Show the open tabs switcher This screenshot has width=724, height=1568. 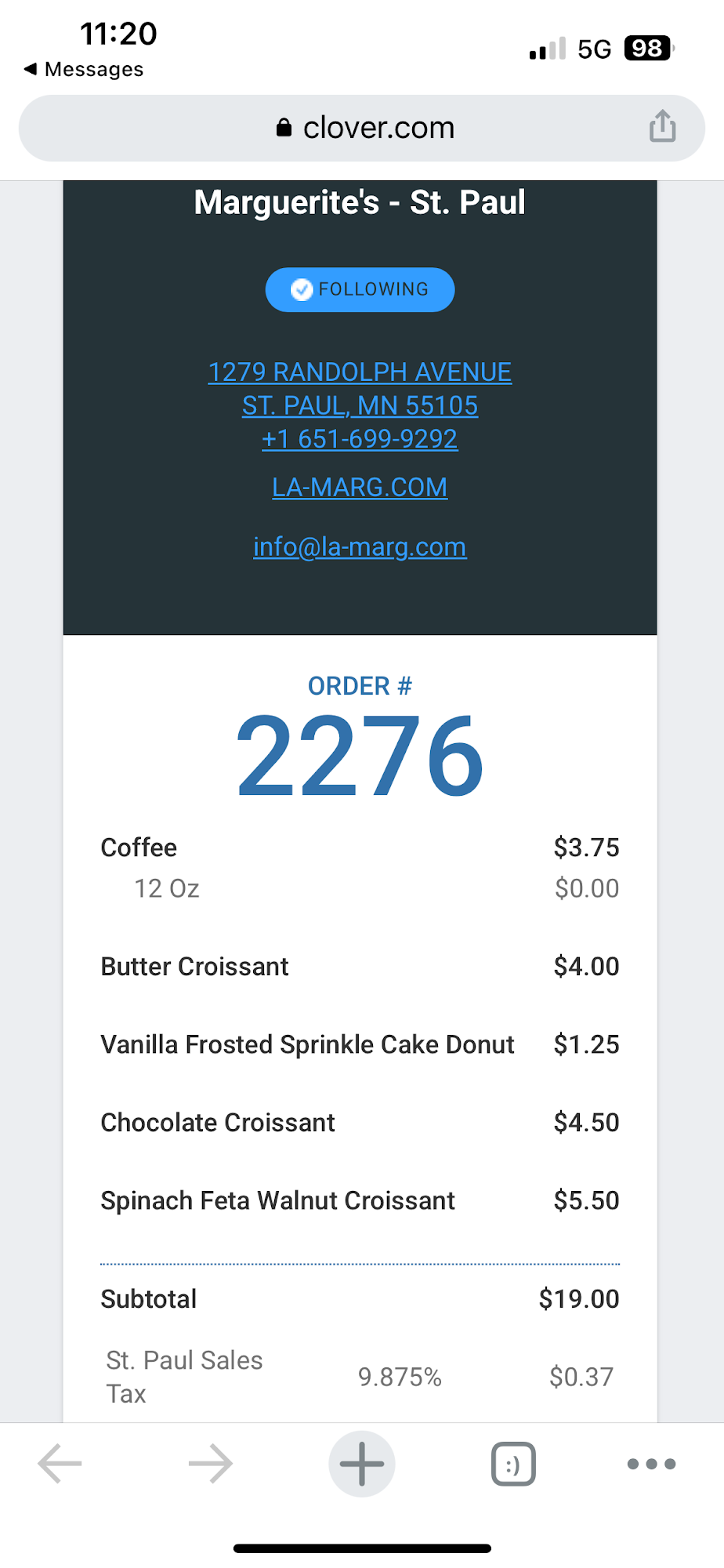pyautogui.click(x=513, y=1464)
